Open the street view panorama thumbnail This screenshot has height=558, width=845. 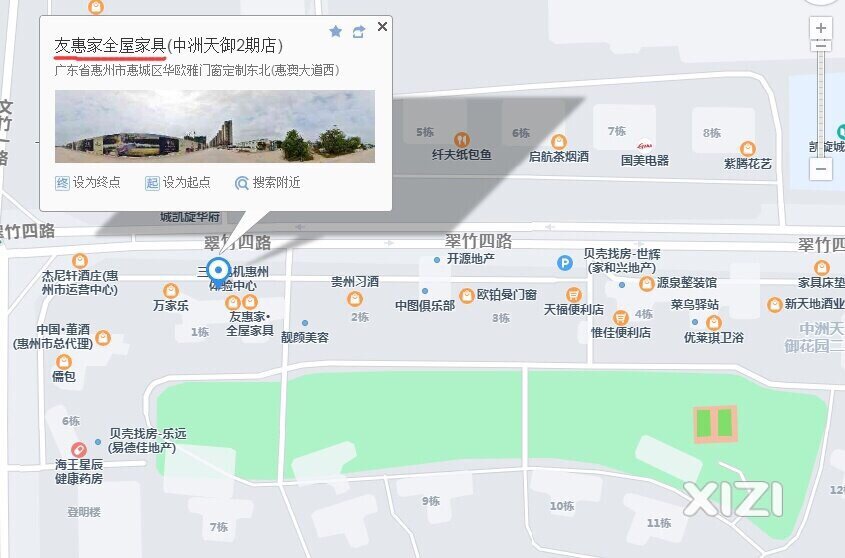pyautogui.click(x=214, y=126)
